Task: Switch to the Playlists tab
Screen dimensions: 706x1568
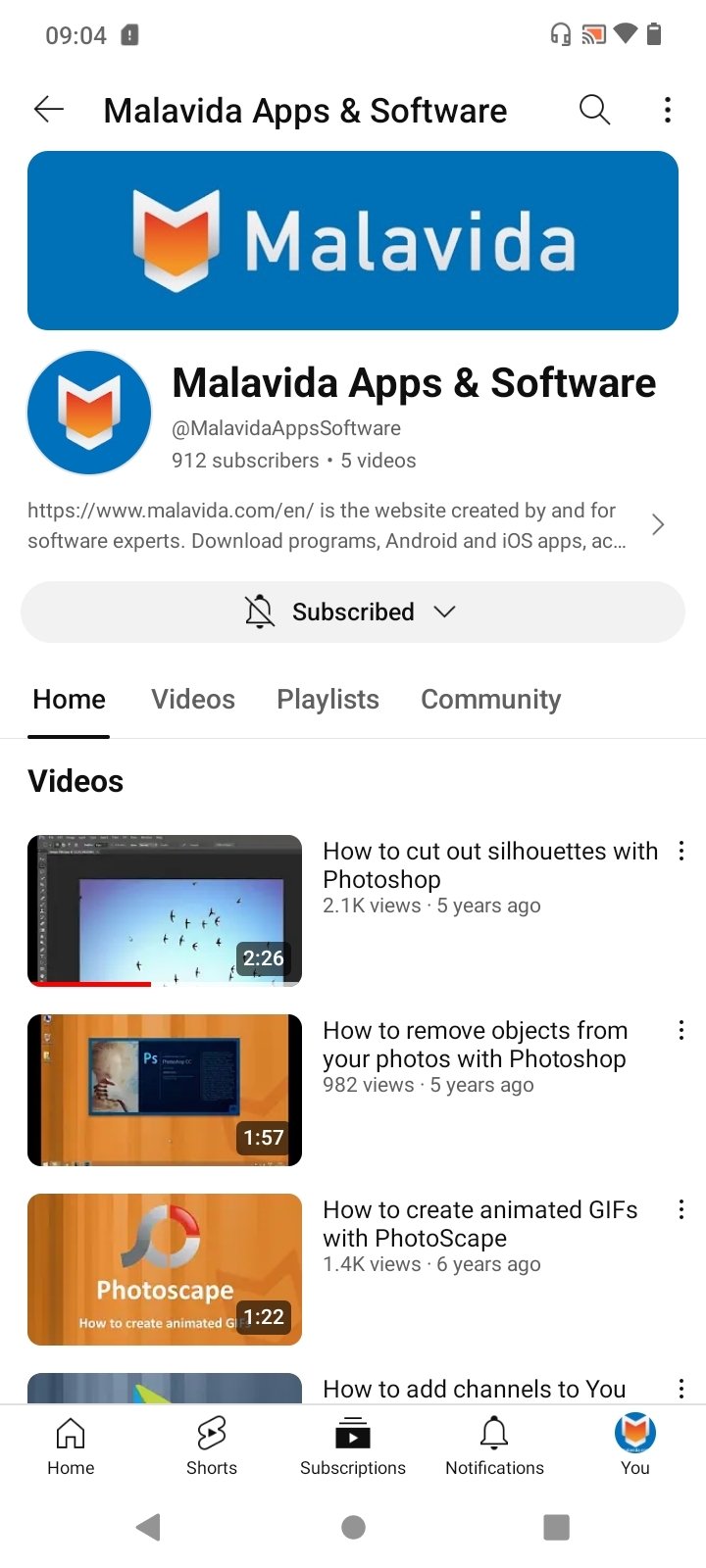Action: point(328,700)
